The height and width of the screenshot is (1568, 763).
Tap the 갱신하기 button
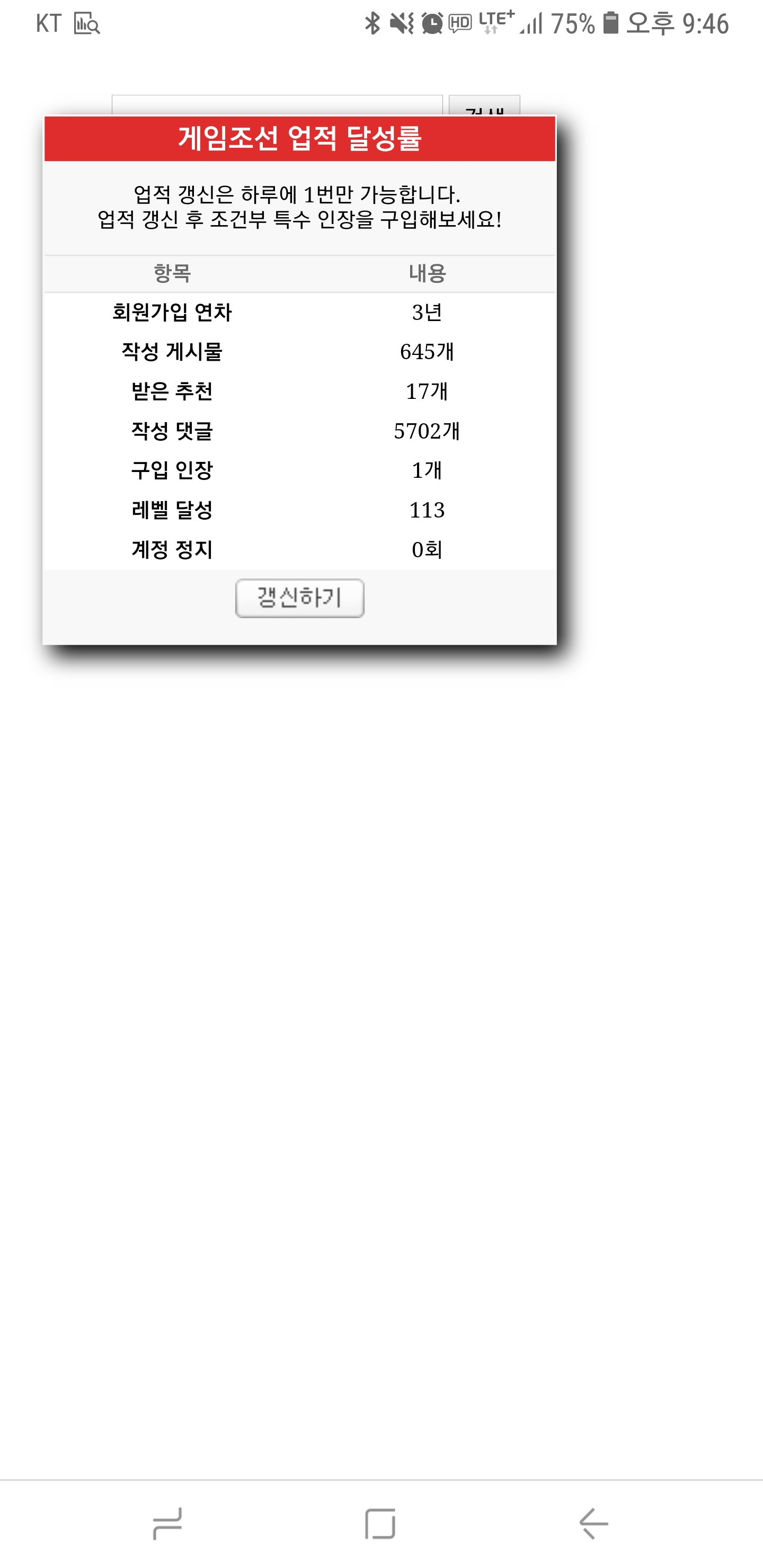point(299,598)
